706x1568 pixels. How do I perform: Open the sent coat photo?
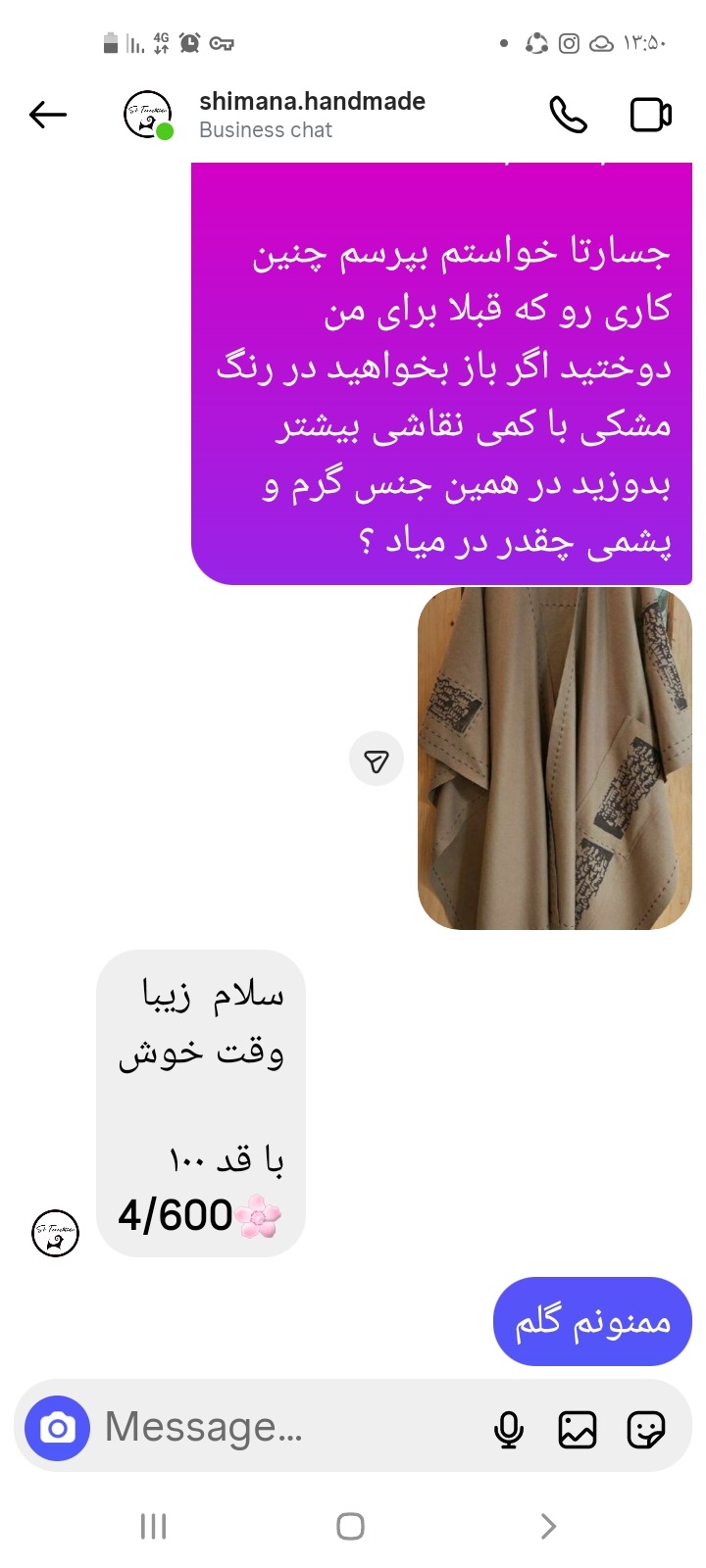coord(555,758)
